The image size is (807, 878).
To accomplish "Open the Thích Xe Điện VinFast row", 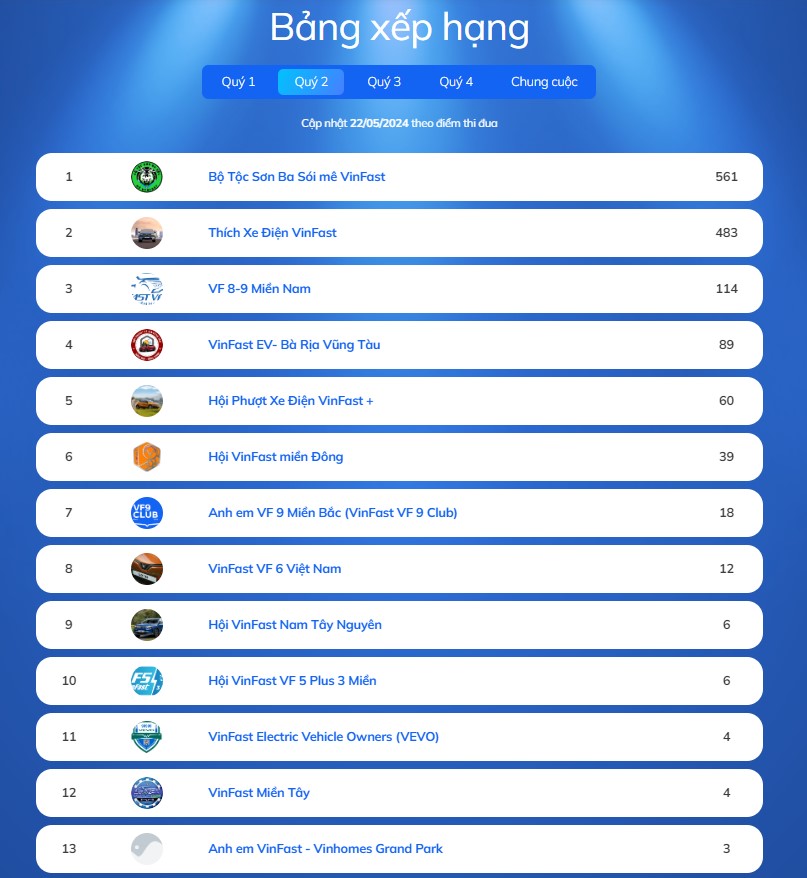I will (x=272, y=233).
